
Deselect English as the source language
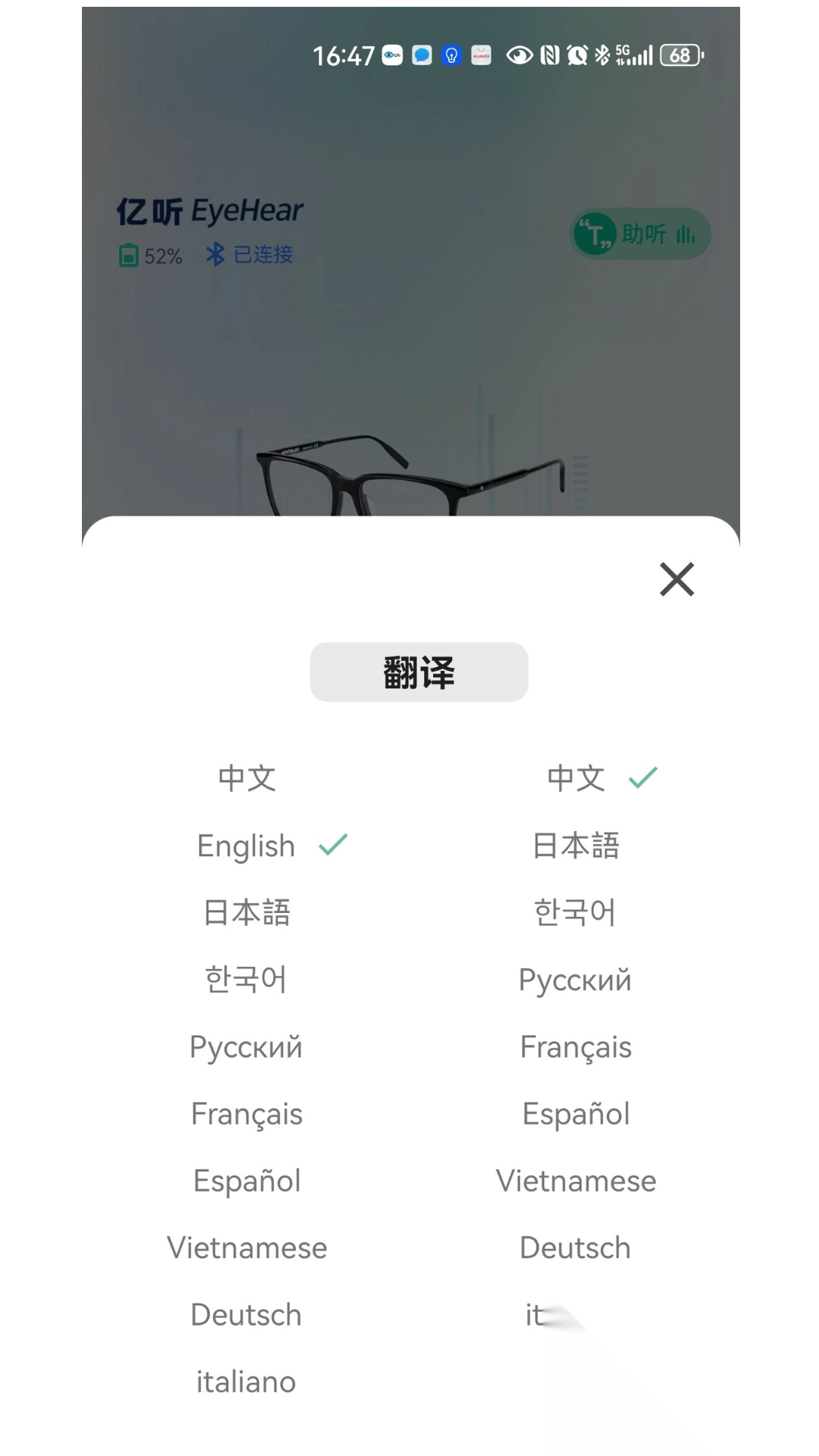[246, 846]
